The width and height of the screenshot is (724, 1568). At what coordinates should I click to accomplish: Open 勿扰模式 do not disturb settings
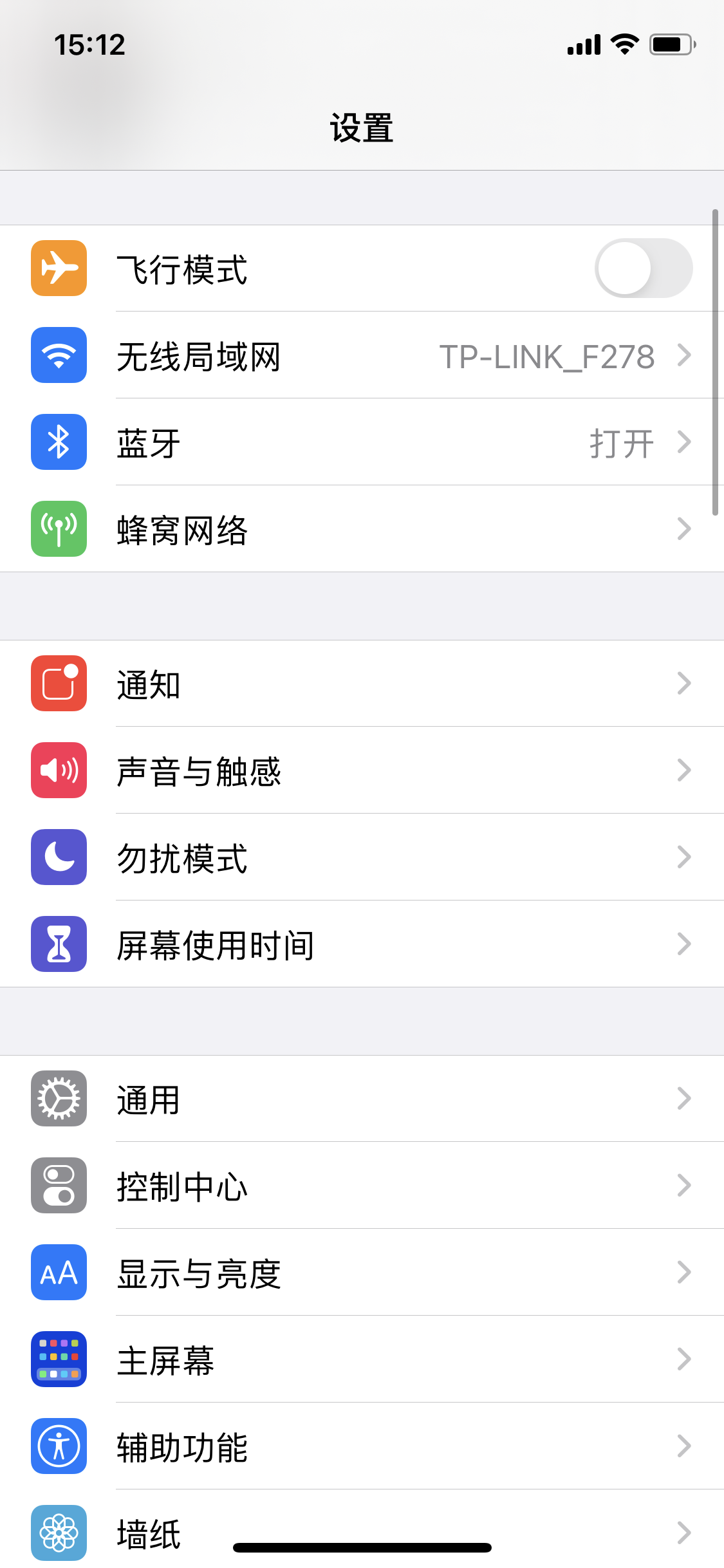point(360,857)
